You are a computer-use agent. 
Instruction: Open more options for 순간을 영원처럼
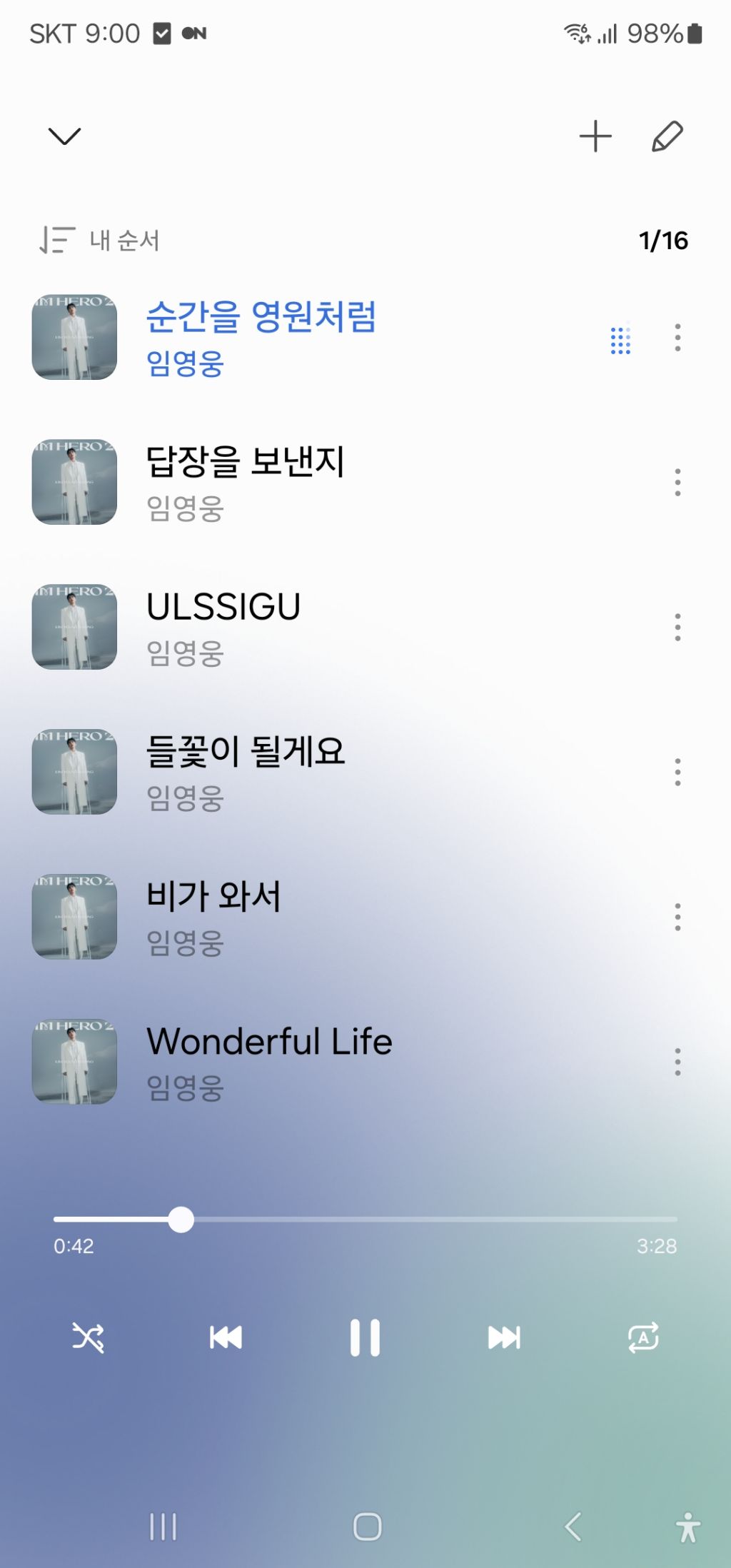tap(677, 338)
